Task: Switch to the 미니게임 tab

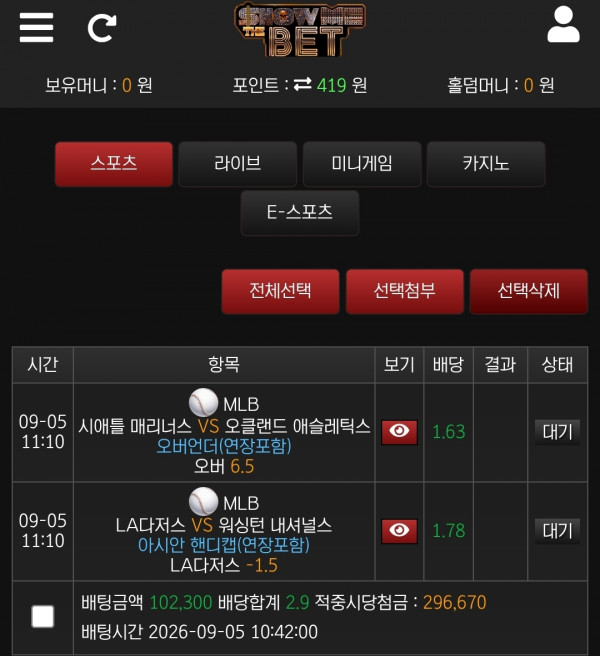Action: (362, 164)
